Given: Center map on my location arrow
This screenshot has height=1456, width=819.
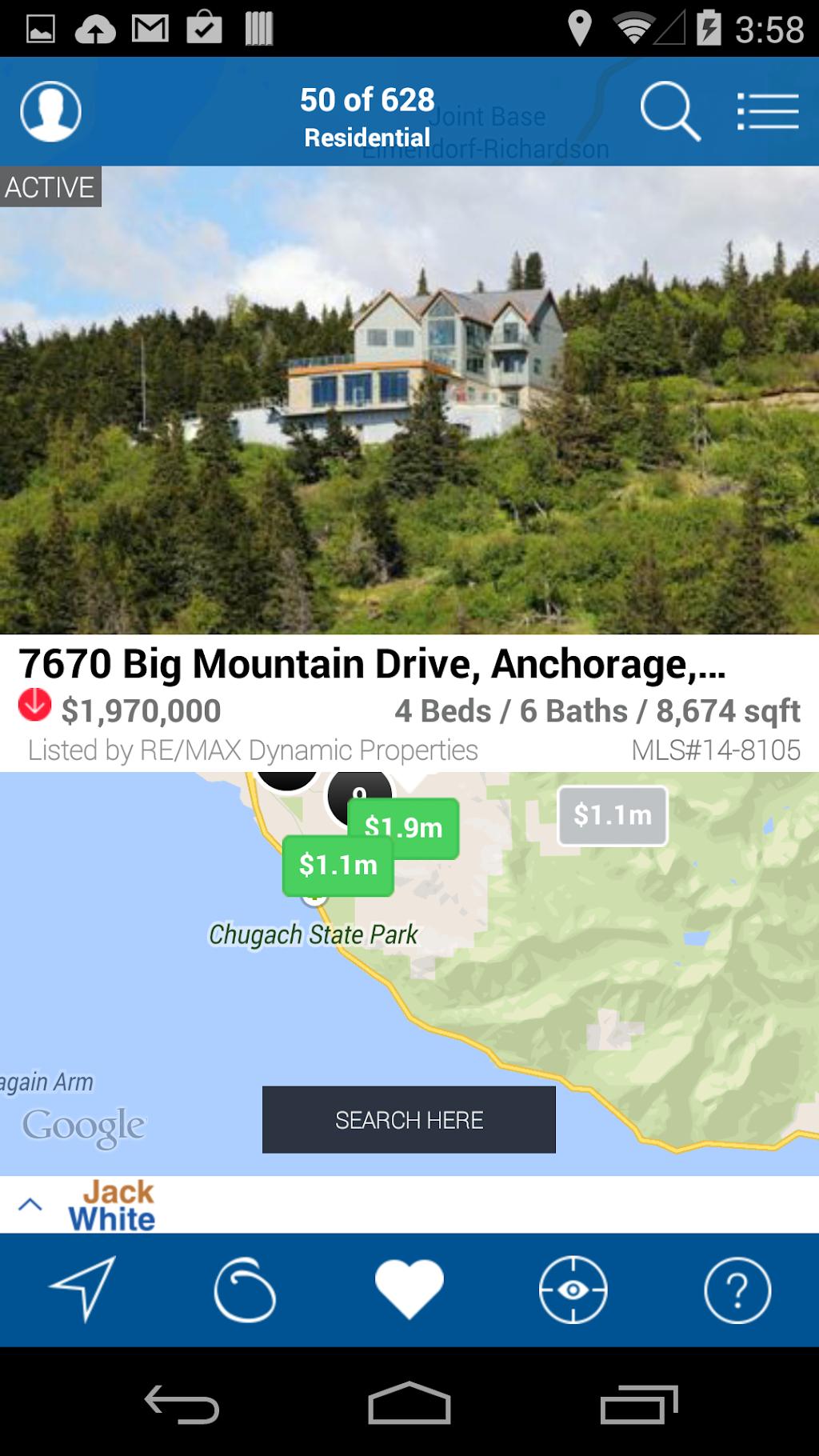Looking at the screenshot, I should (83, 1289).
